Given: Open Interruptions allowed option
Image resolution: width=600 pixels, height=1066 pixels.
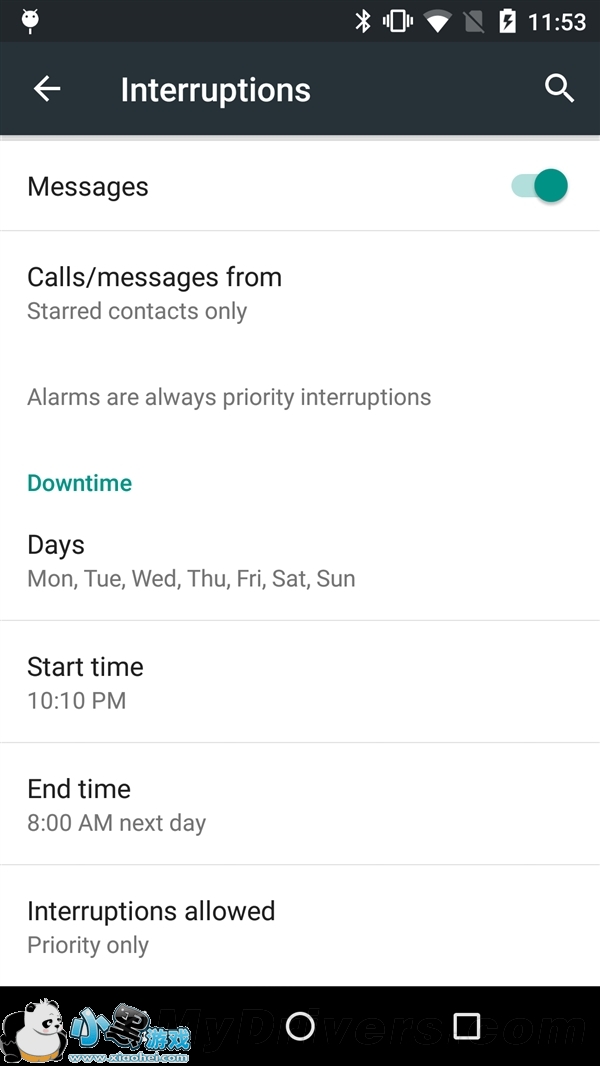Looking at the screenshot, I should [x=300, y=926].
